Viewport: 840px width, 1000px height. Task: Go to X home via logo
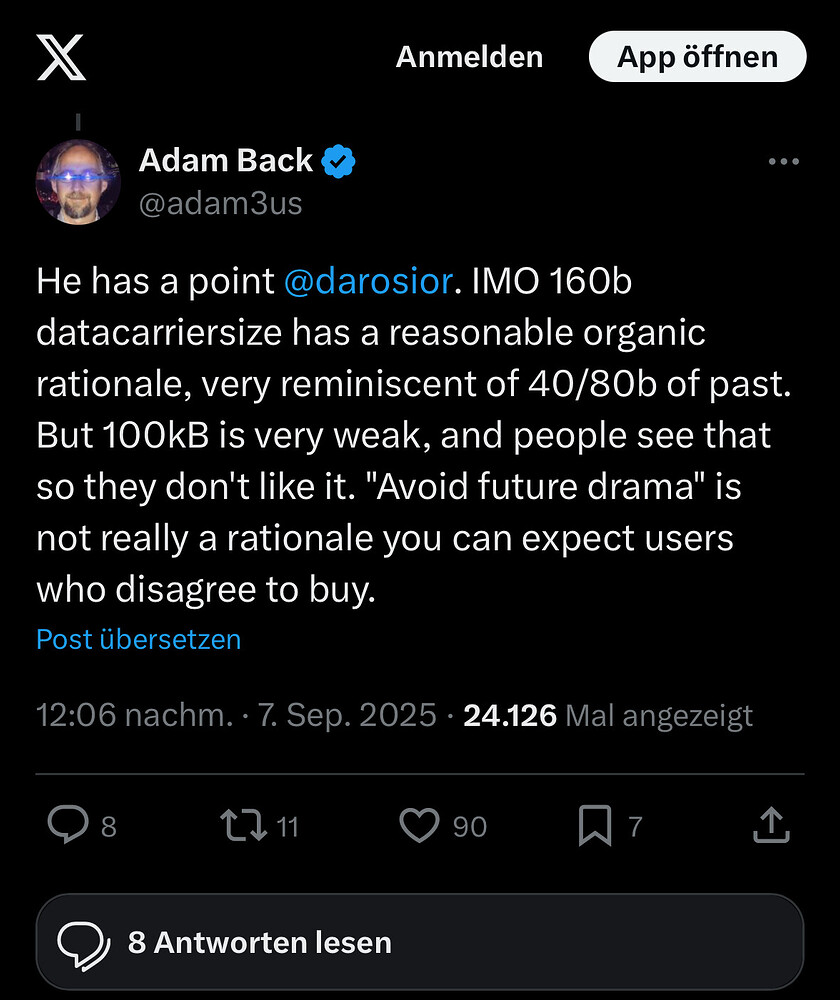point(62,57)
